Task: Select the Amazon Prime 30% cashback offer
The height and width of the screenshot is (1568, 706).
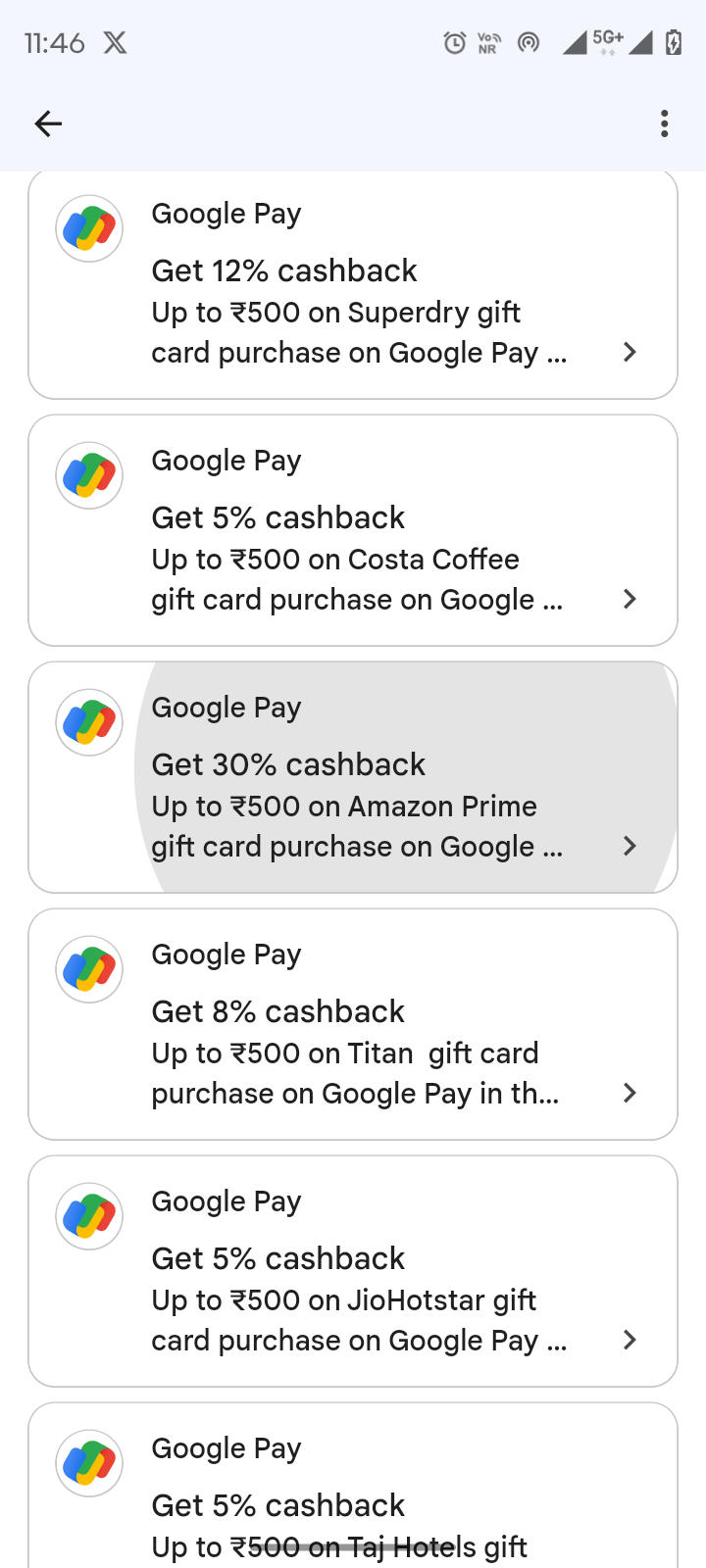Action: pyautogui.click(x=353, y=777)
